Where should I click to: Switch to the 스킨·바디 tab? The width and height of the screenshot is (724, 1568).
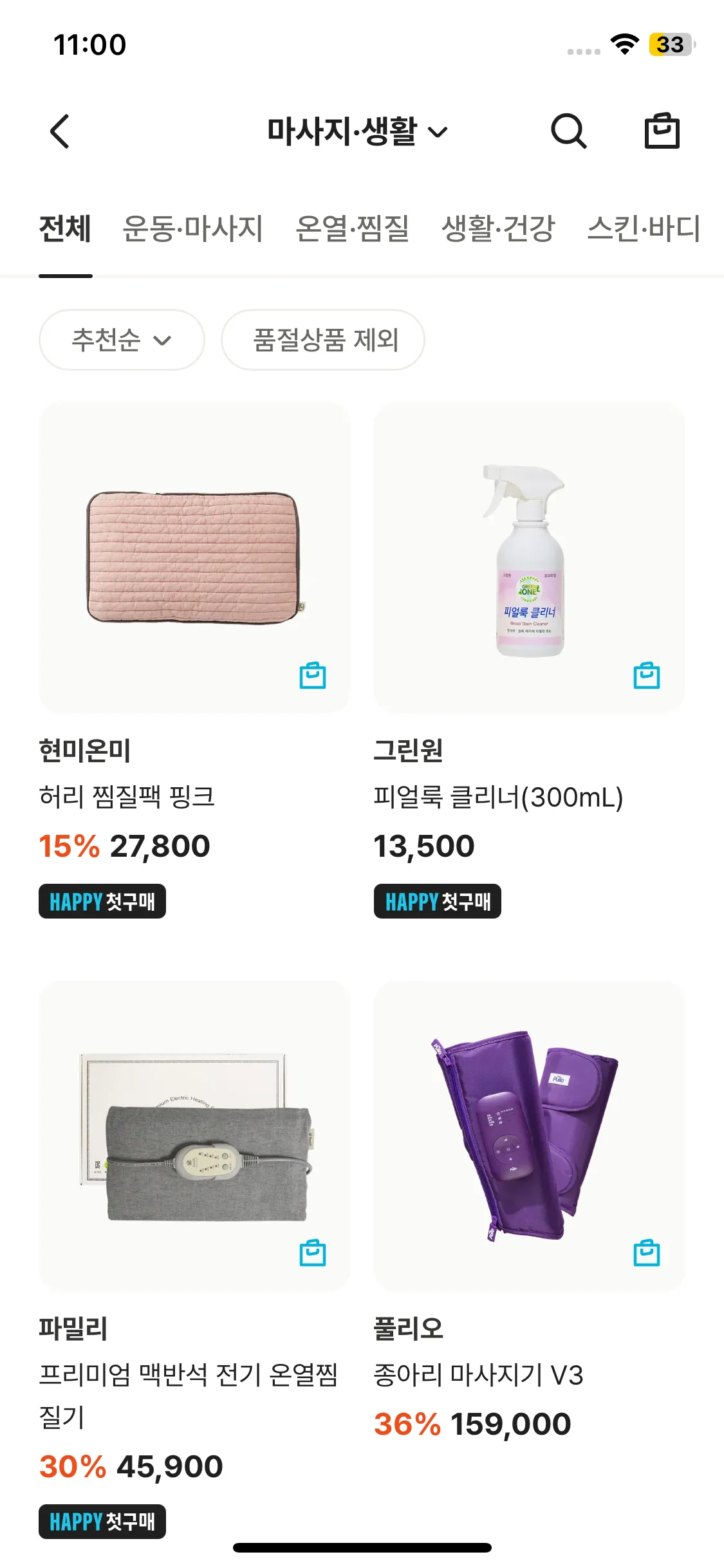tap(644, 229)
